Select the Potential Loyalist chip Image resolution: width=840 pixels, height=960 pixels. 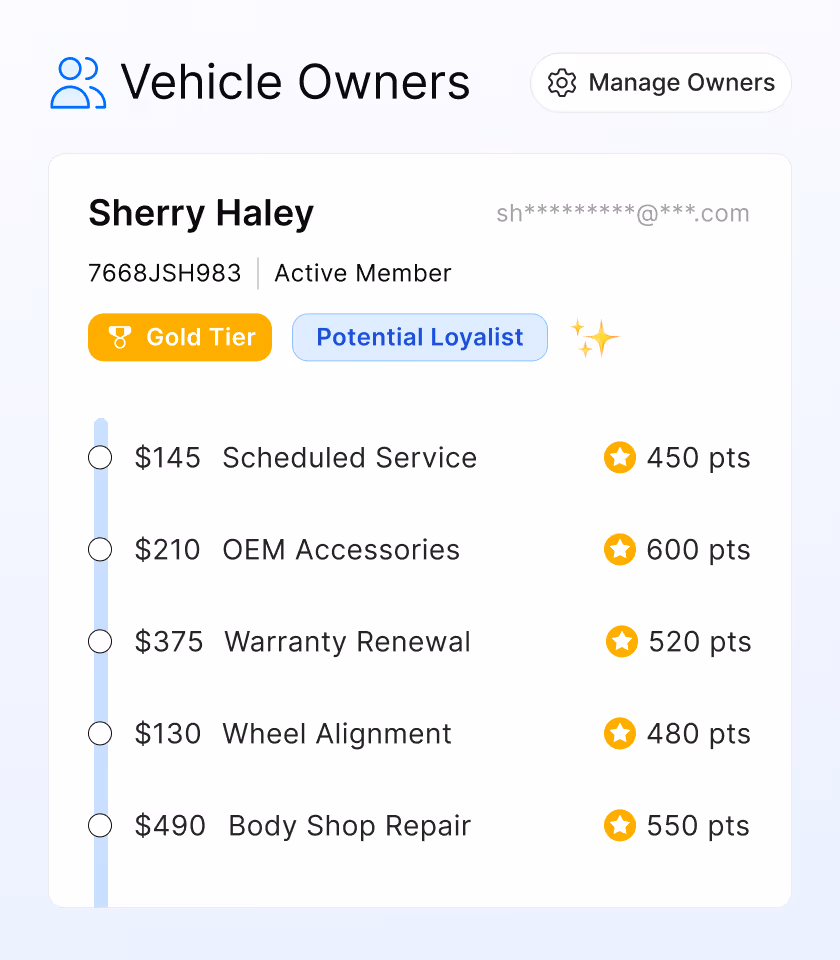(420, 337)
